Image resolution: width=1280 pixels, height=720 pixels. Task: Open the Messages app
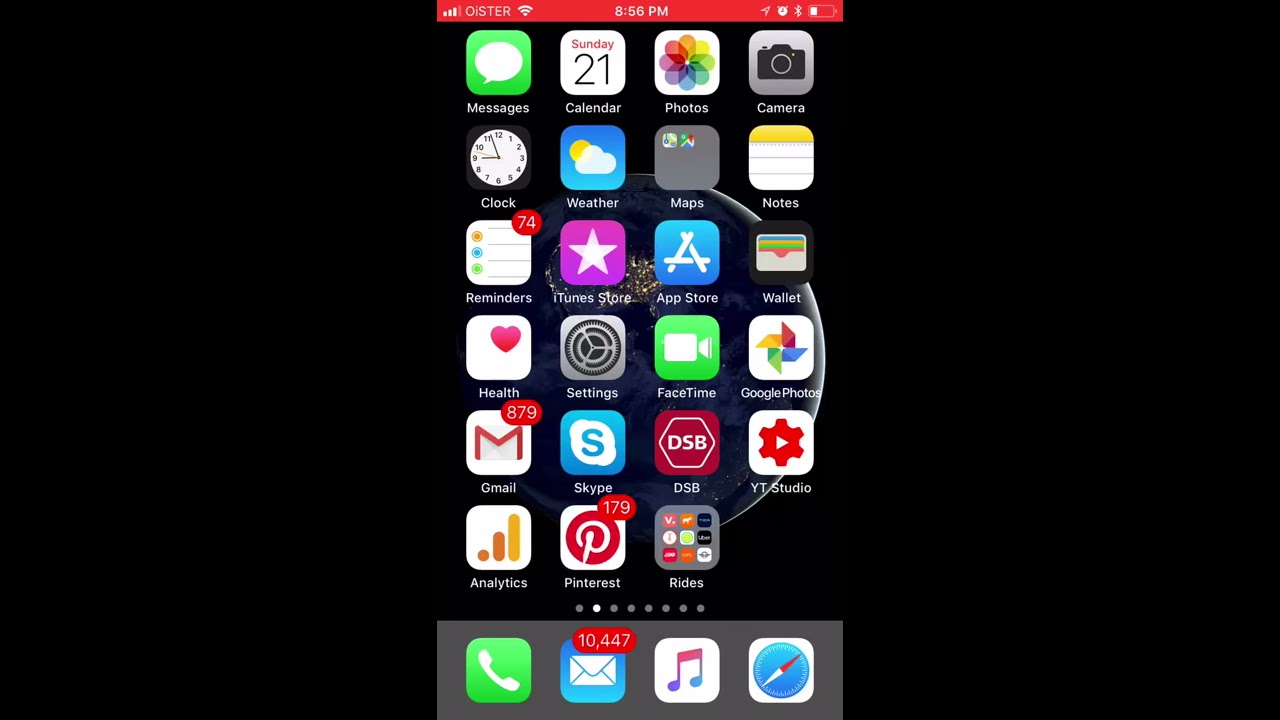coord(498,64)
